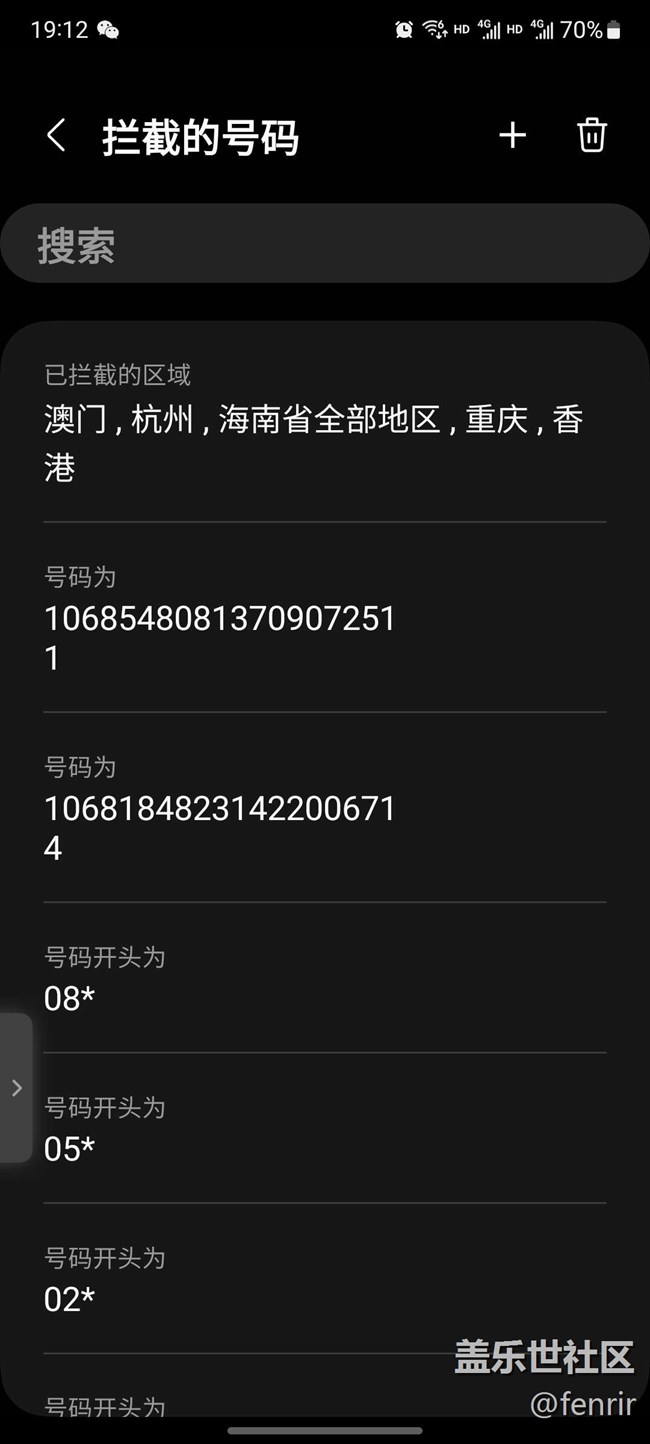Tap the 搜索 search field

[x=325, y=245]
